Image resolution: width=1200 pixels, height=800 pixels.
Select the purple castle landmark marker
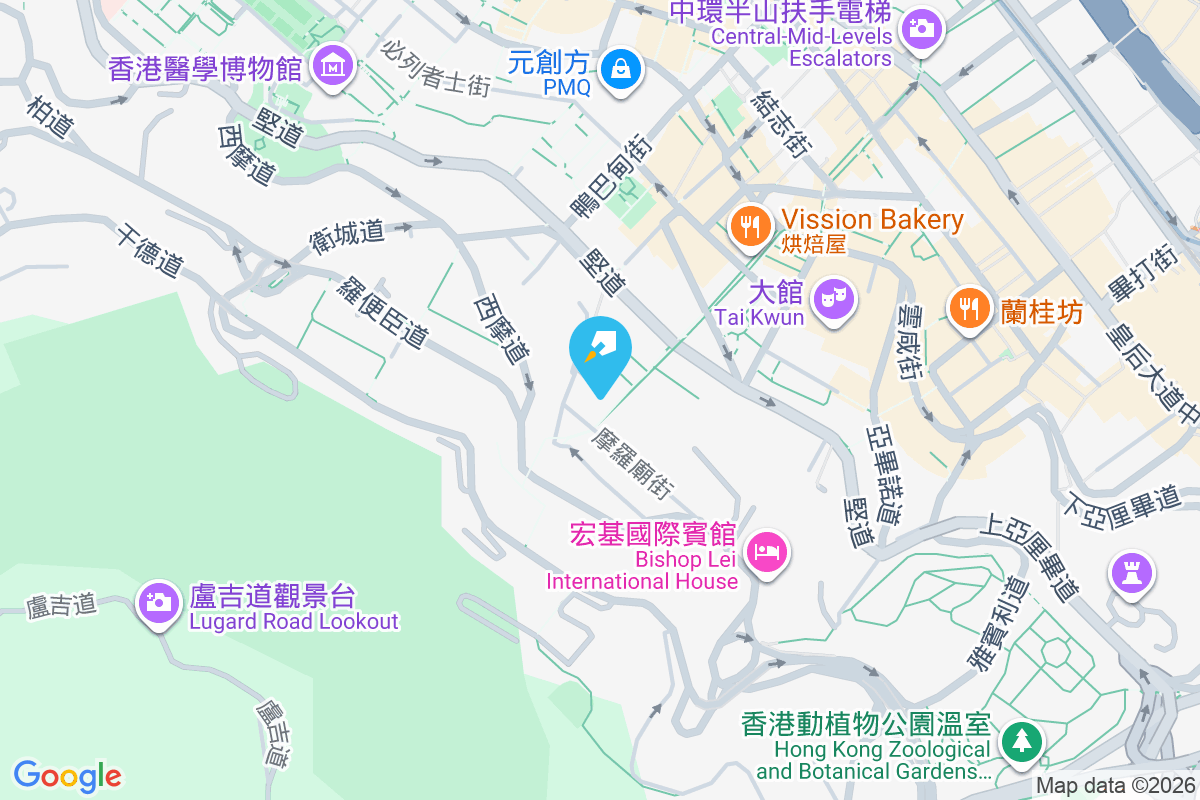[1131, 574]
